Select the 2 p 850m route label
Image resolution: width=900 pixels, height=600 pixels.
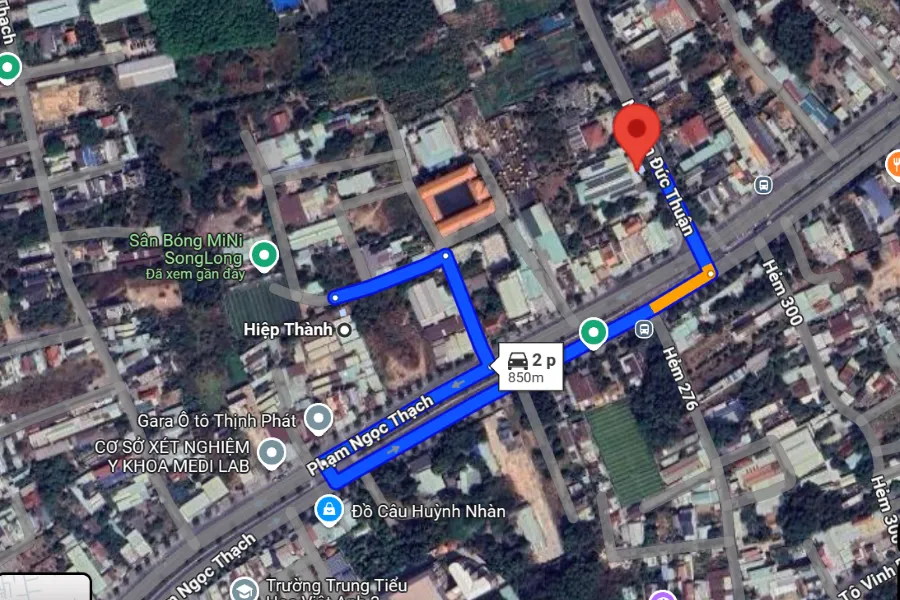click(x=532, y=368)
